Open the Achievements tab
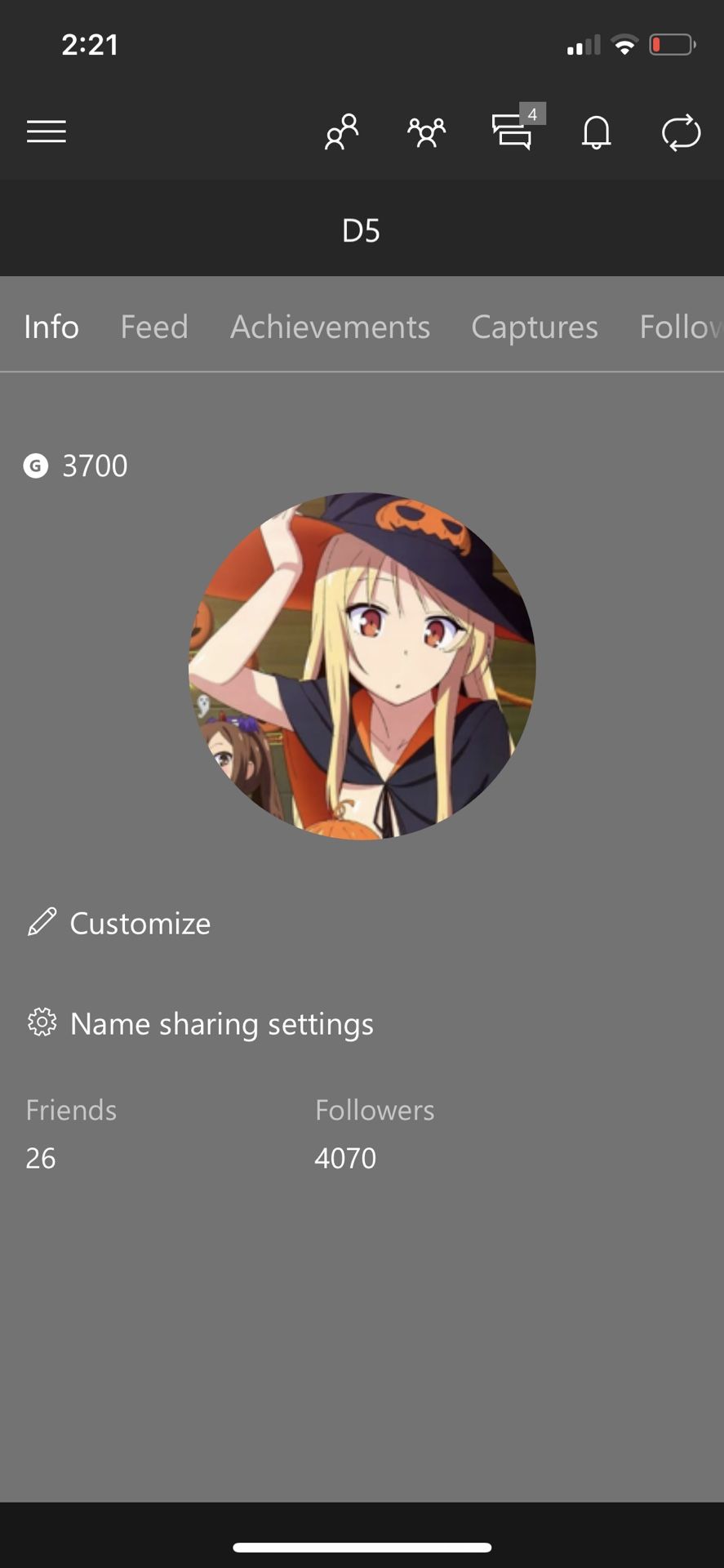 [x=330, y=327]
